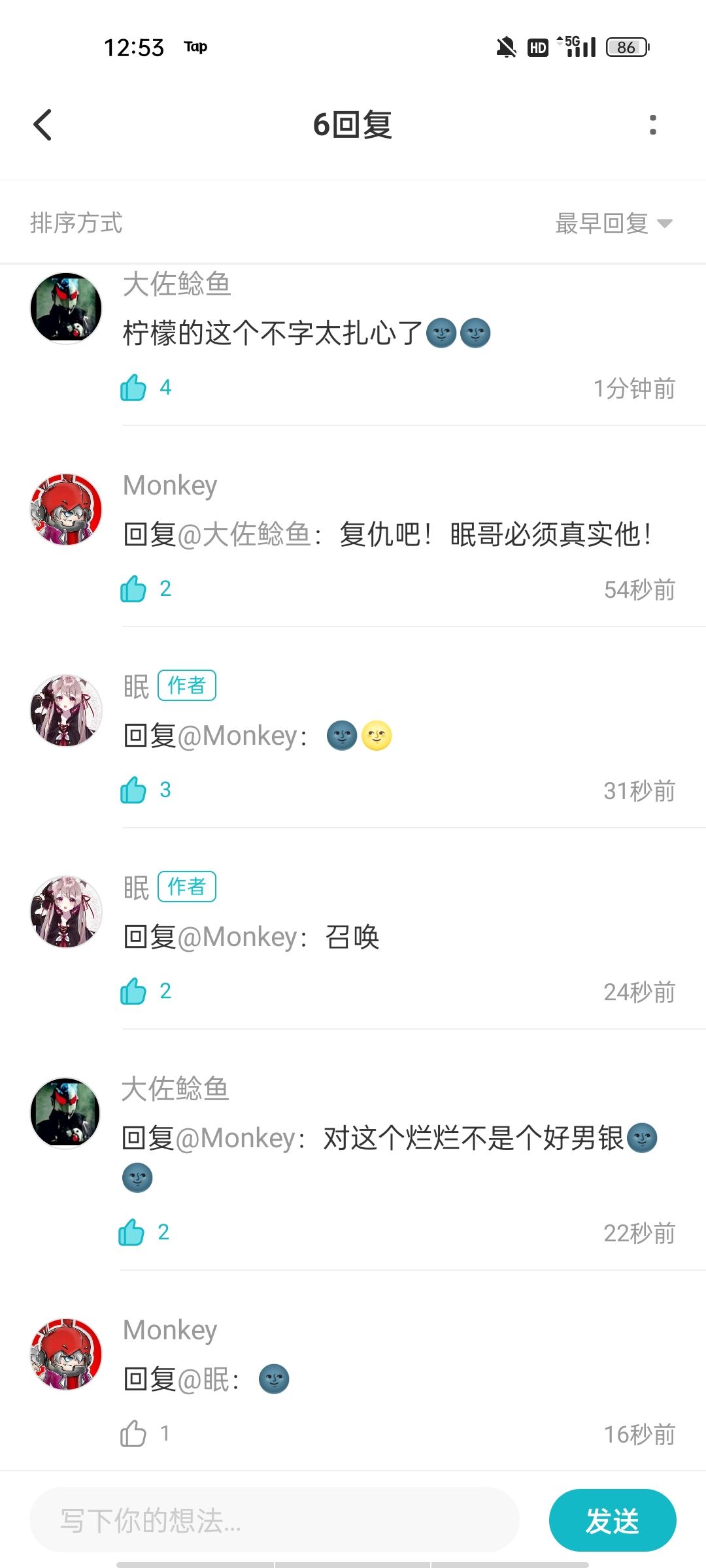The width and height of the screenshot is (706, 1568).
Task: Like 眠's reply with moon emojis
Action: pos(133,790)
